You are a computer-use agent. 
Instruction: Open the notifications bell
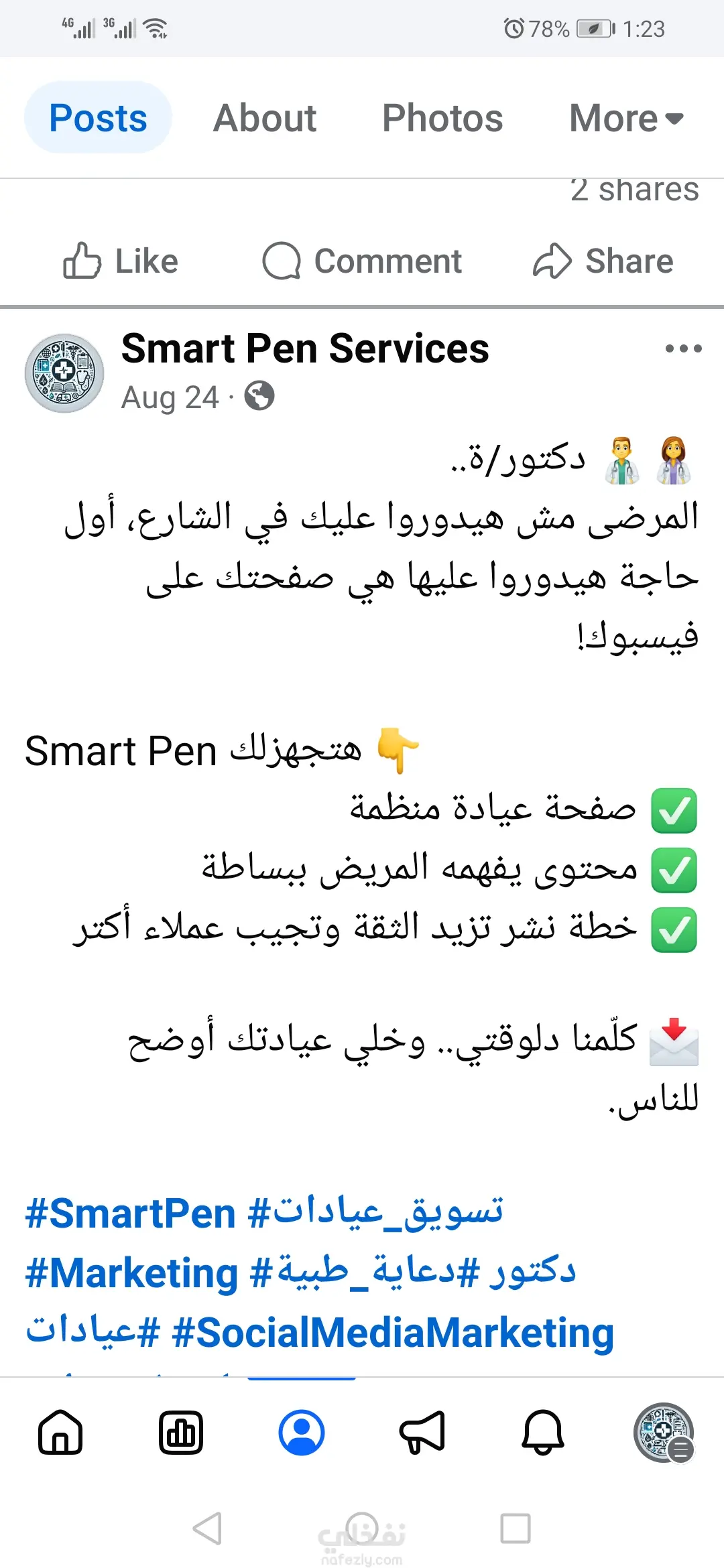[x=543, y=1433]
